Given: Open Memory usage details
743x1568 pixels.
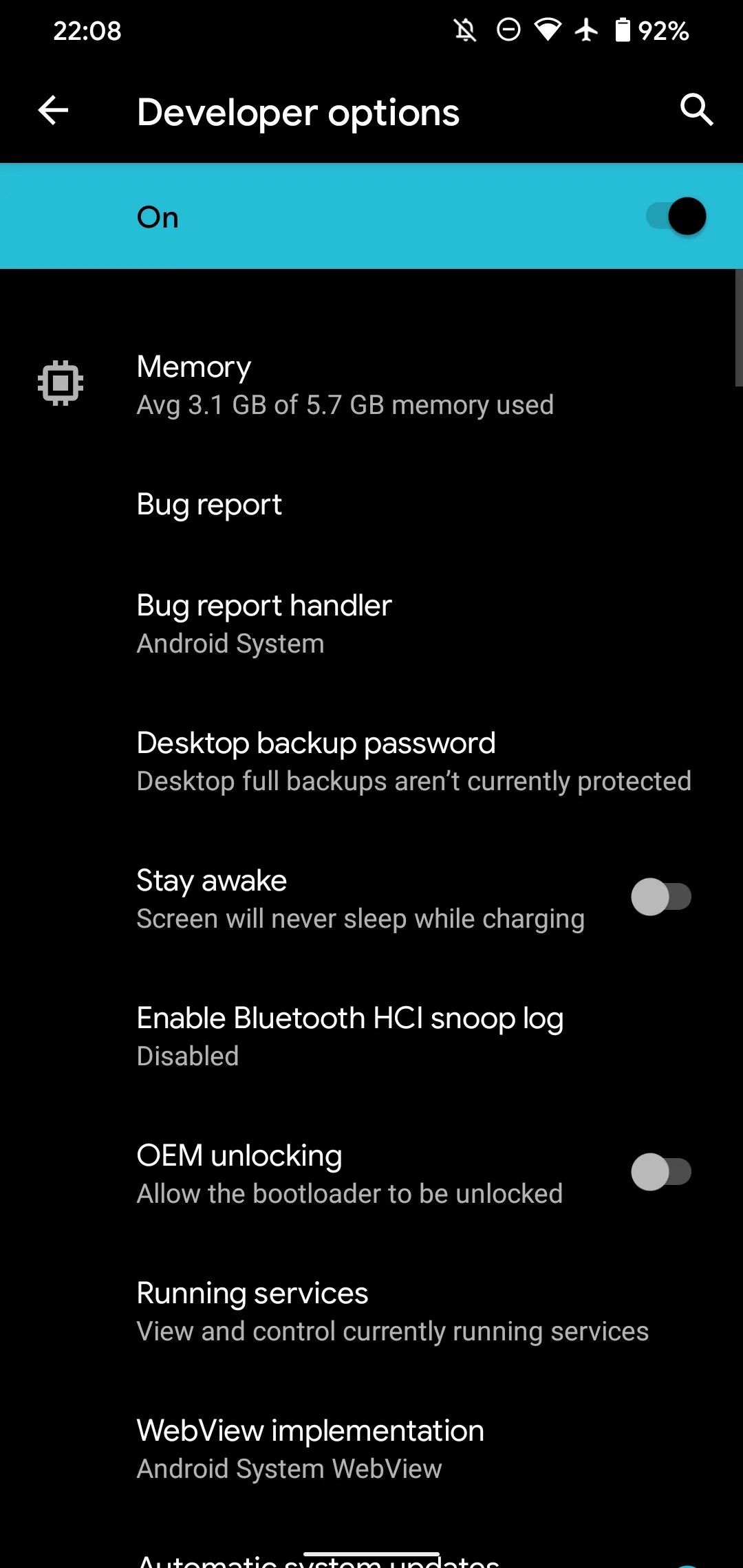Looking at the screenshot, I should [344, 385].
